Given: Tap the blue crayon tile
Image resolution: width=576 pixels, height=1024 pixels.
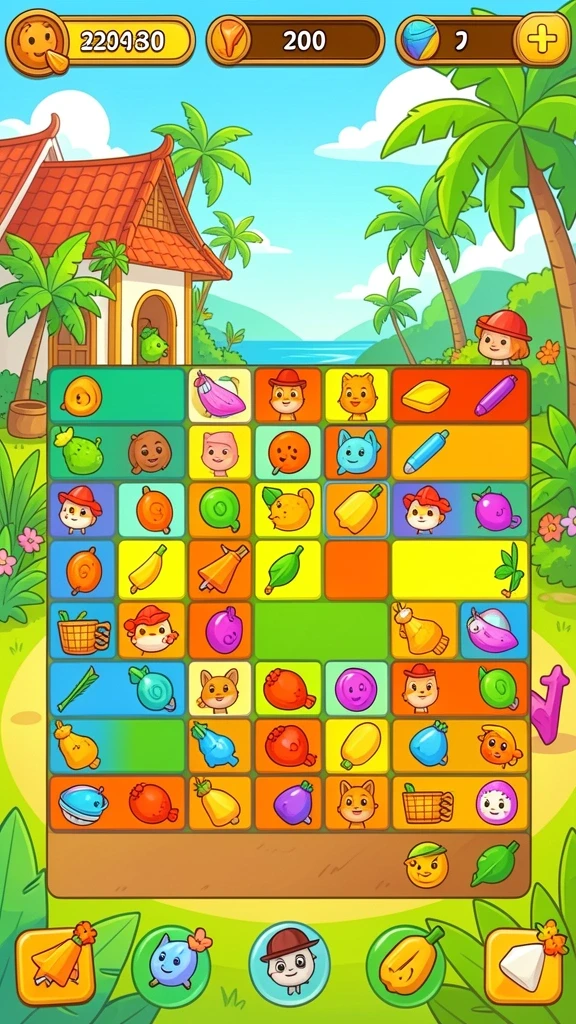Looking at the screenshot, I should 426,452.
